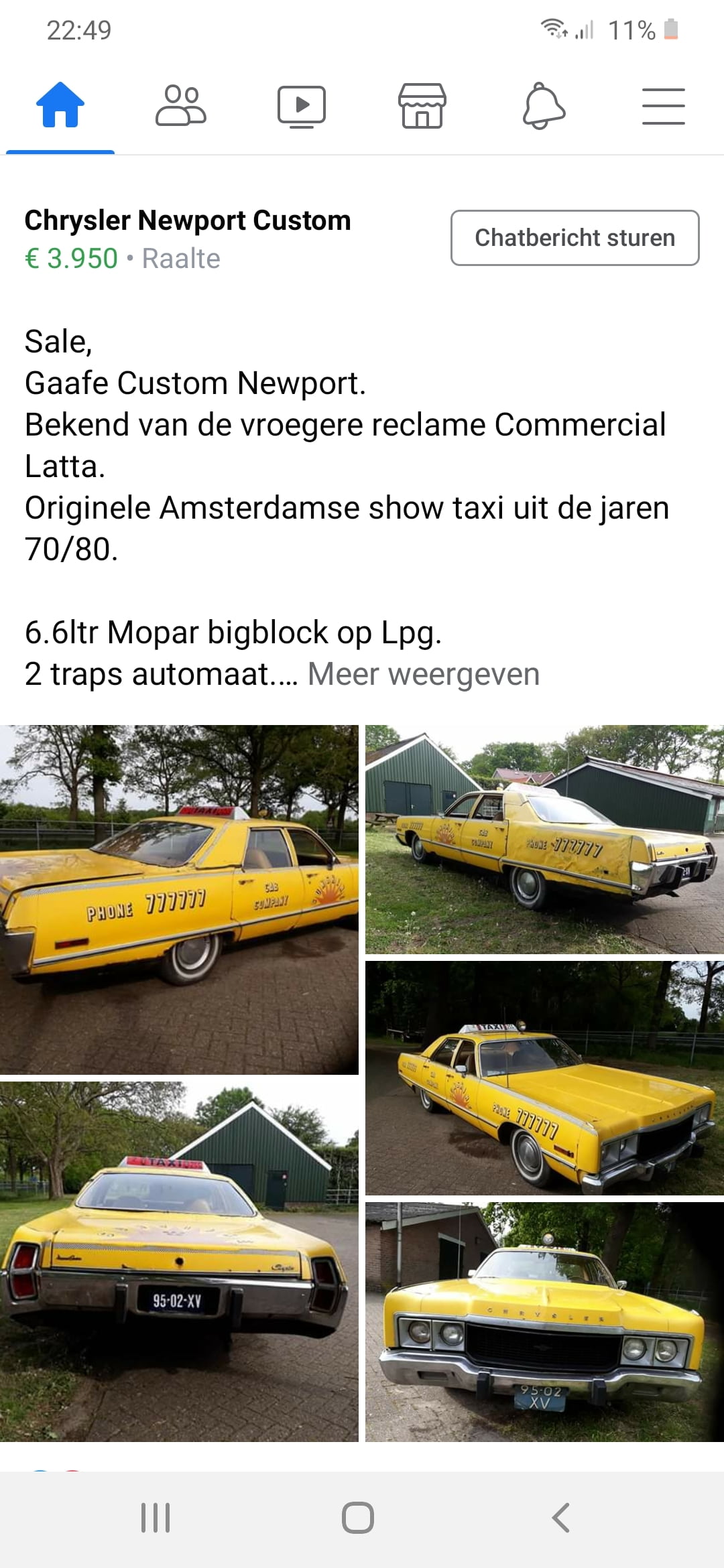
Task: Open the side view photo with PHONE 777777
Action: [179, 899]
